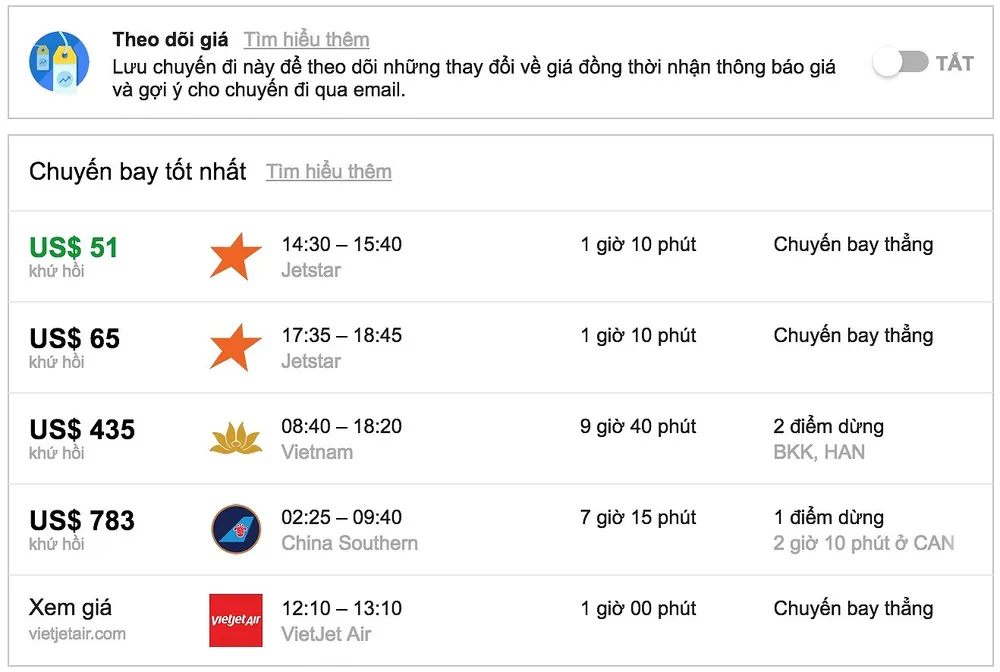The height and width of the screenshot is (672, 1000).
Task: Open Tìm hiểu thêm beside Chuyến bay tốt nhất
Action: [x=328, y=172]
